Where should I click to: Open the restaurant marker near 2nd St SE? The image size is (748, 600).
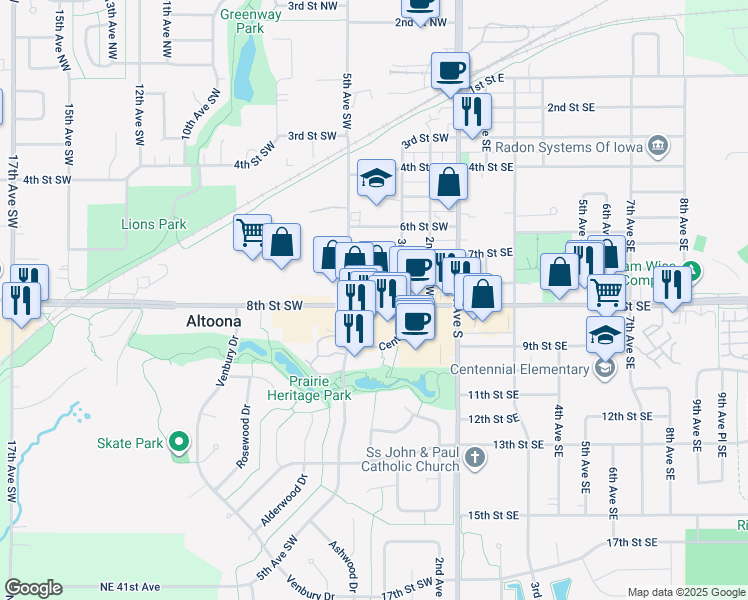coord(472,112)
